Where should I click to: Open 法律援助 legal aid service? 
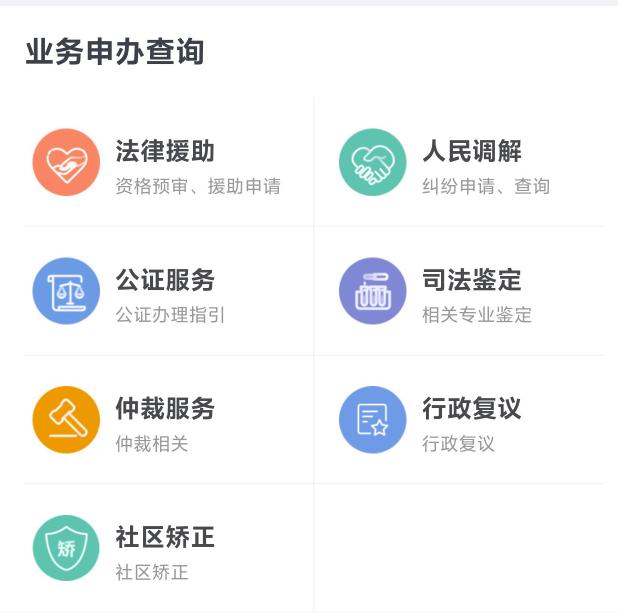pyautogui.click(x=165, y=163)
